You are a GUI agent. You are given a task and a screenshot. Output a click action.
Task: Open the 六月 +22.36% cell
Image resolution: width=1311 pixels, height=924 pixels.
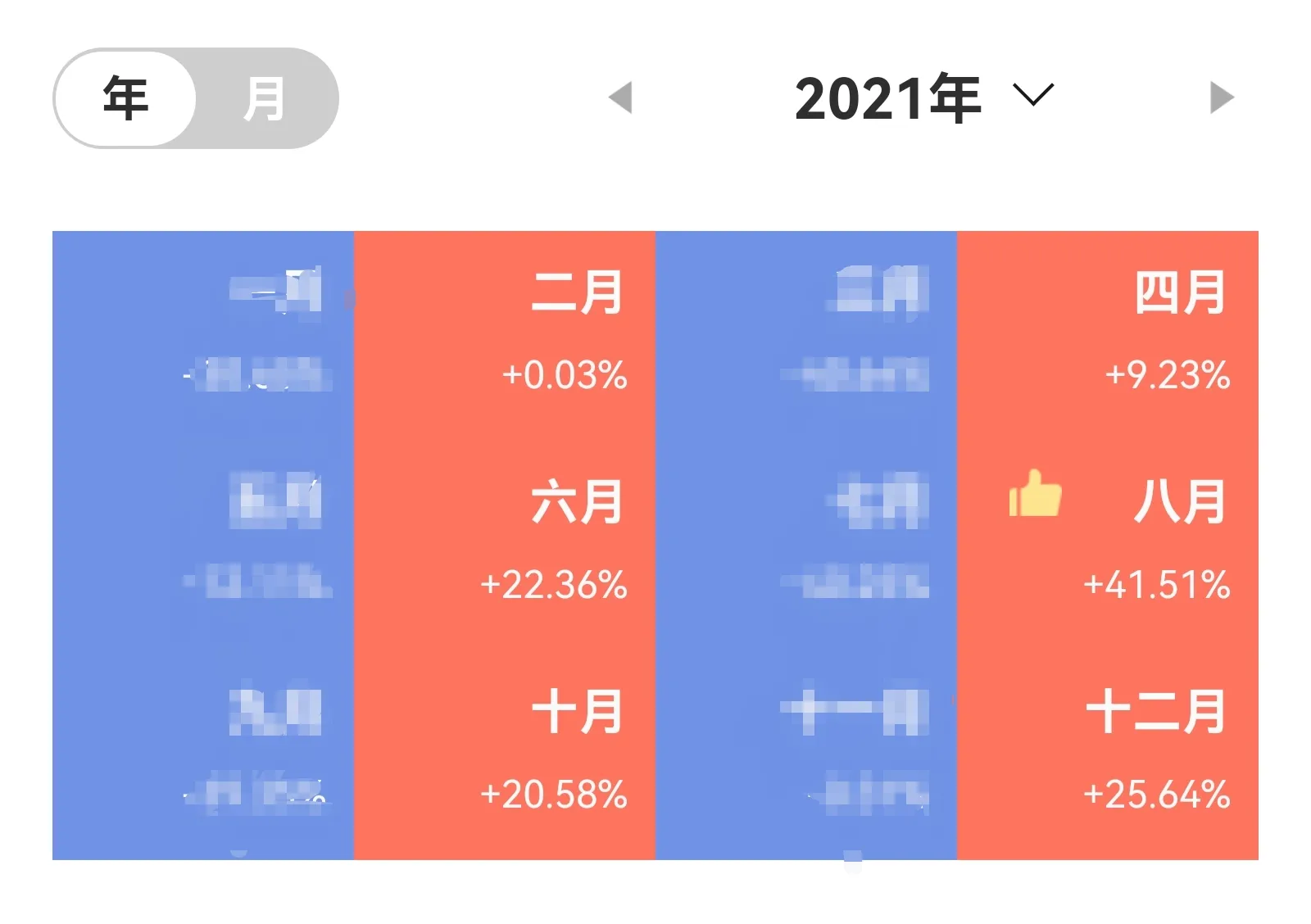[505, 544]
